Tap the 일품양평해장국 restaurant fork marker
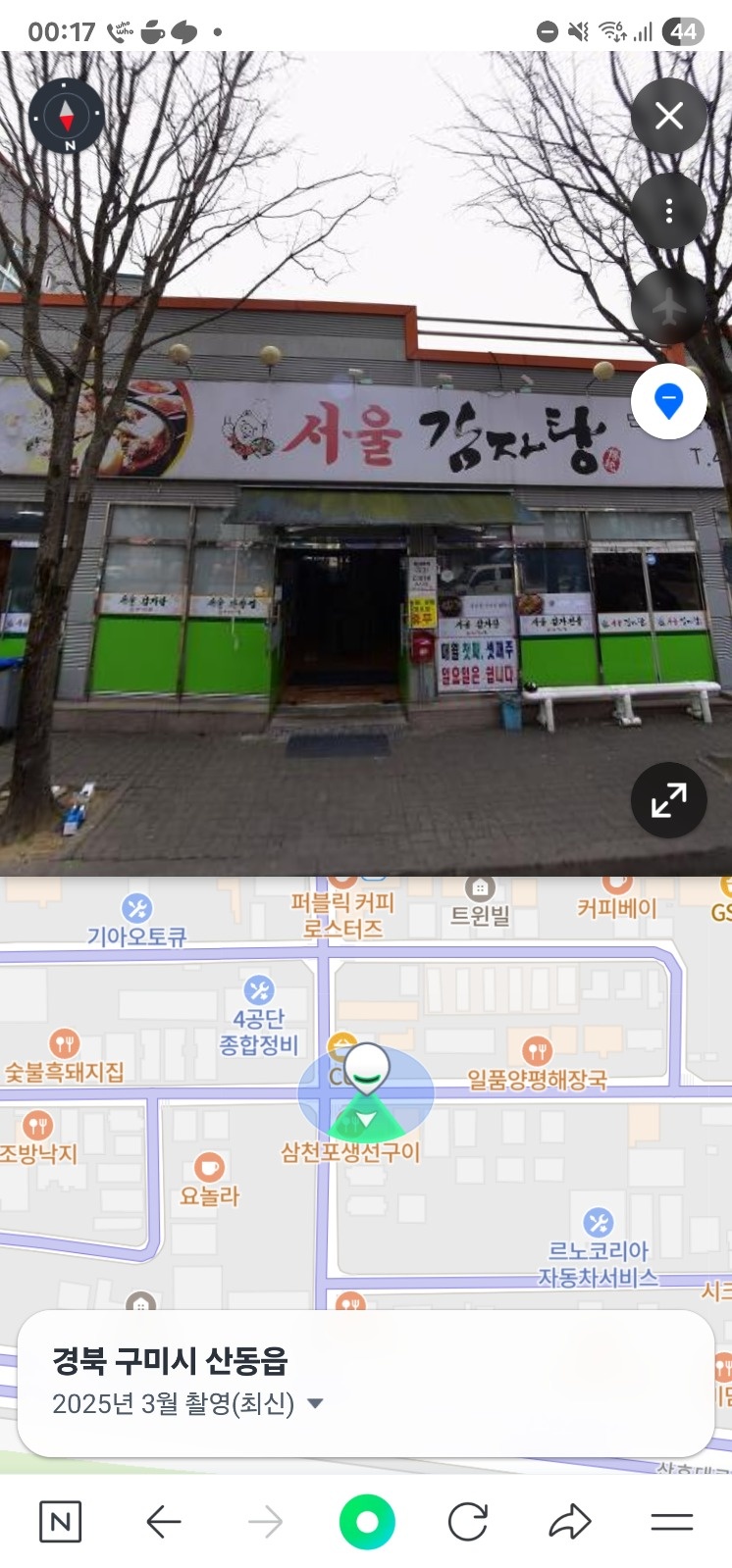The height and width of the screenshot is (1568, 732). coord(537,1049)
